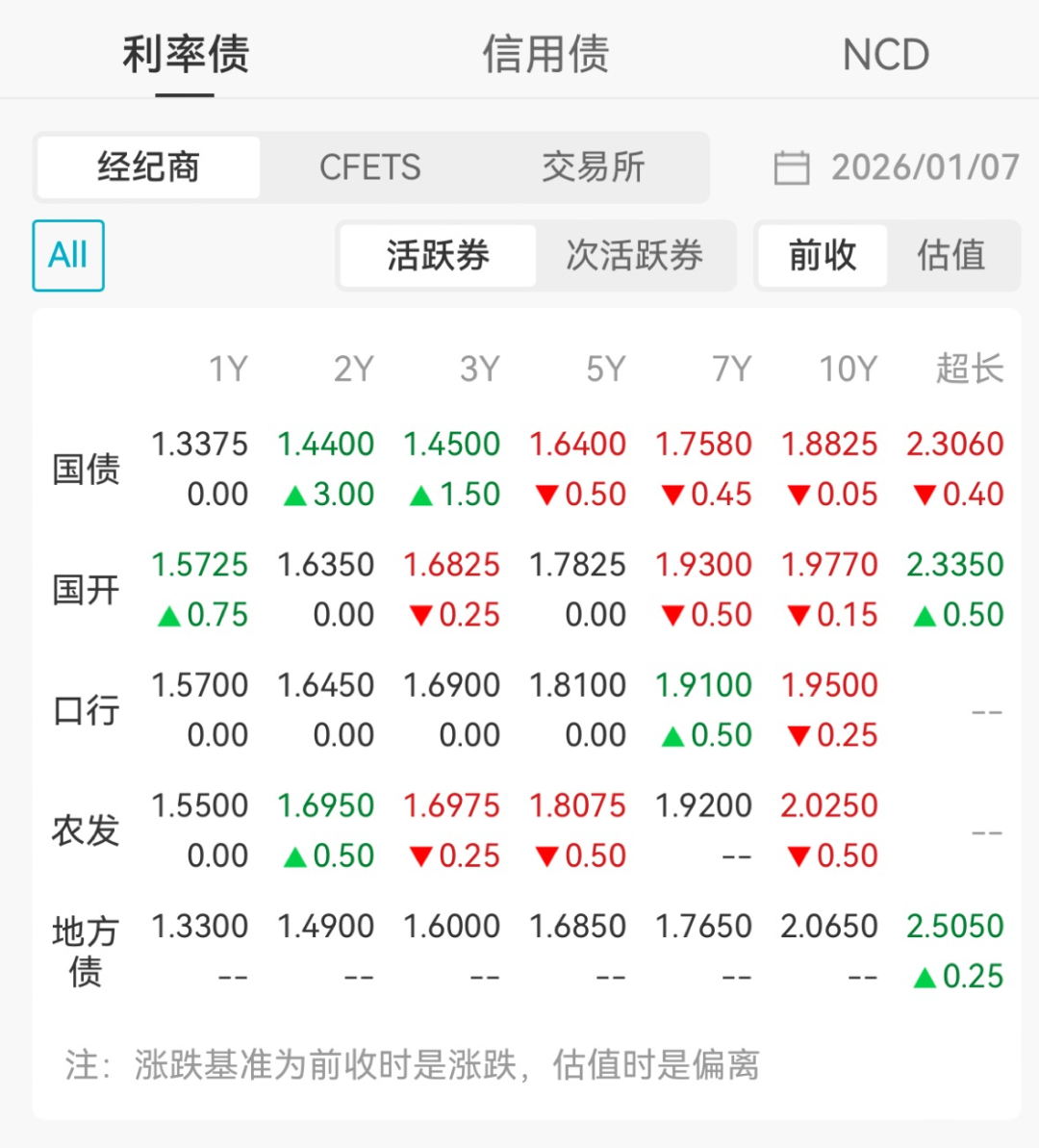Select the CFETS source button

369,167
